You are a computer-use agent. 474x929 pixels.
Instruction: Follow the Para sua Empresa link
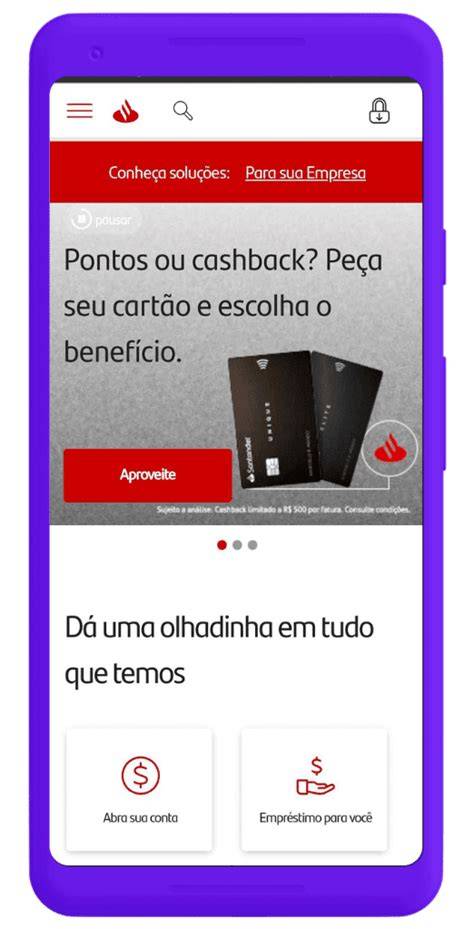306,173
